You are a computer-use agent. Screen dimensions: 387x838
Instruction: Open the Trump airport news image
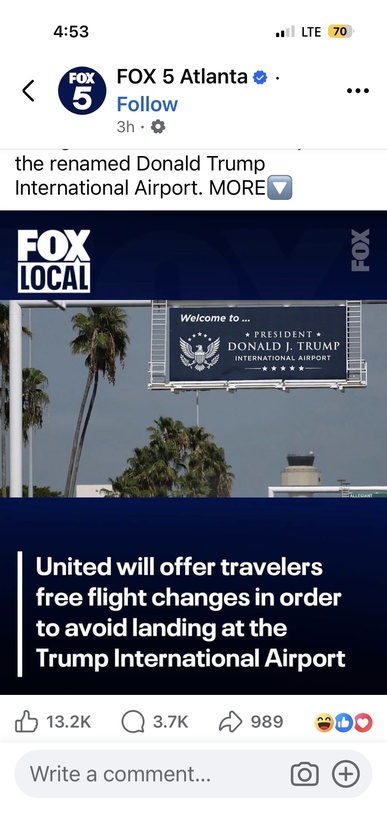(x=194, y=452)
